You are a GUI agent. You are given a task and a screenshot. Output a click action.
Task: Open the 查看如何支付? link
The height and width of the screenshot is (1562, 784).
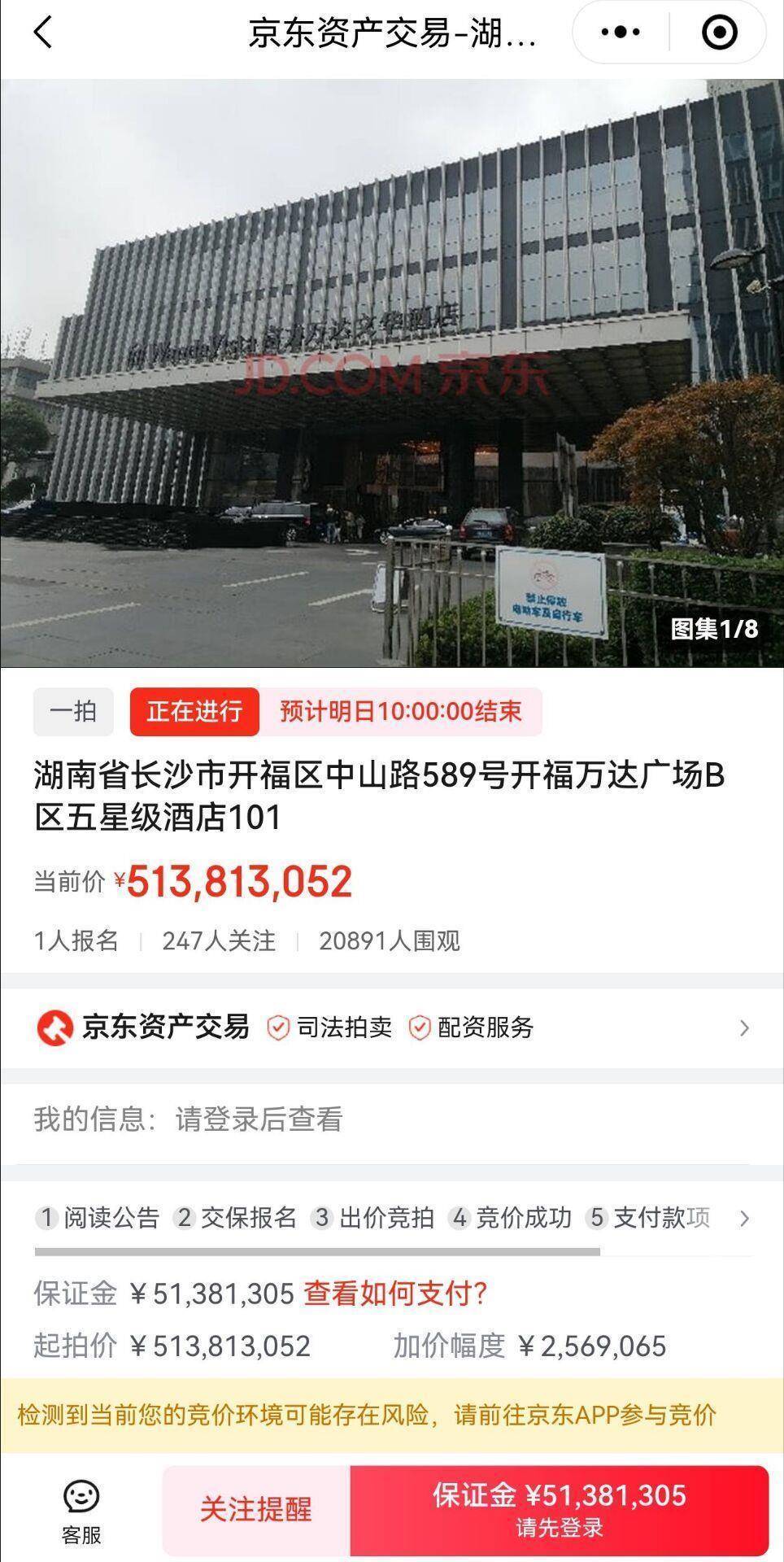(x=395, y=1293)
